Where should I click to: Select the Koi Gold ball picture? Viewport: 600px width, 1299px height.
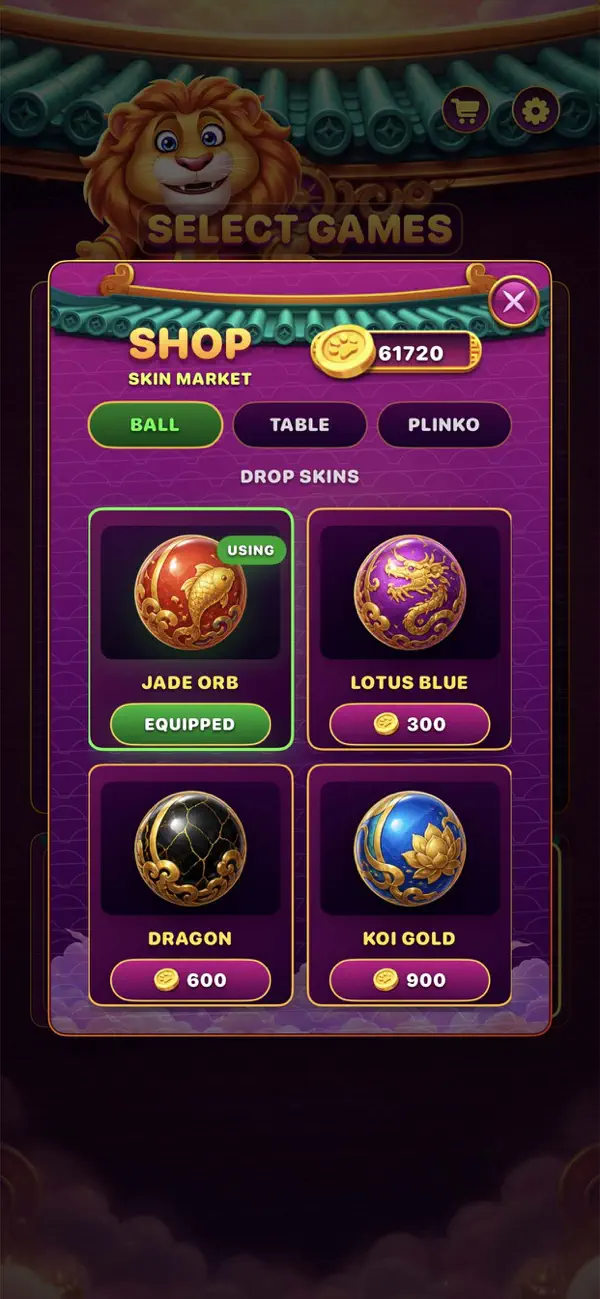(x=410, y=849)
